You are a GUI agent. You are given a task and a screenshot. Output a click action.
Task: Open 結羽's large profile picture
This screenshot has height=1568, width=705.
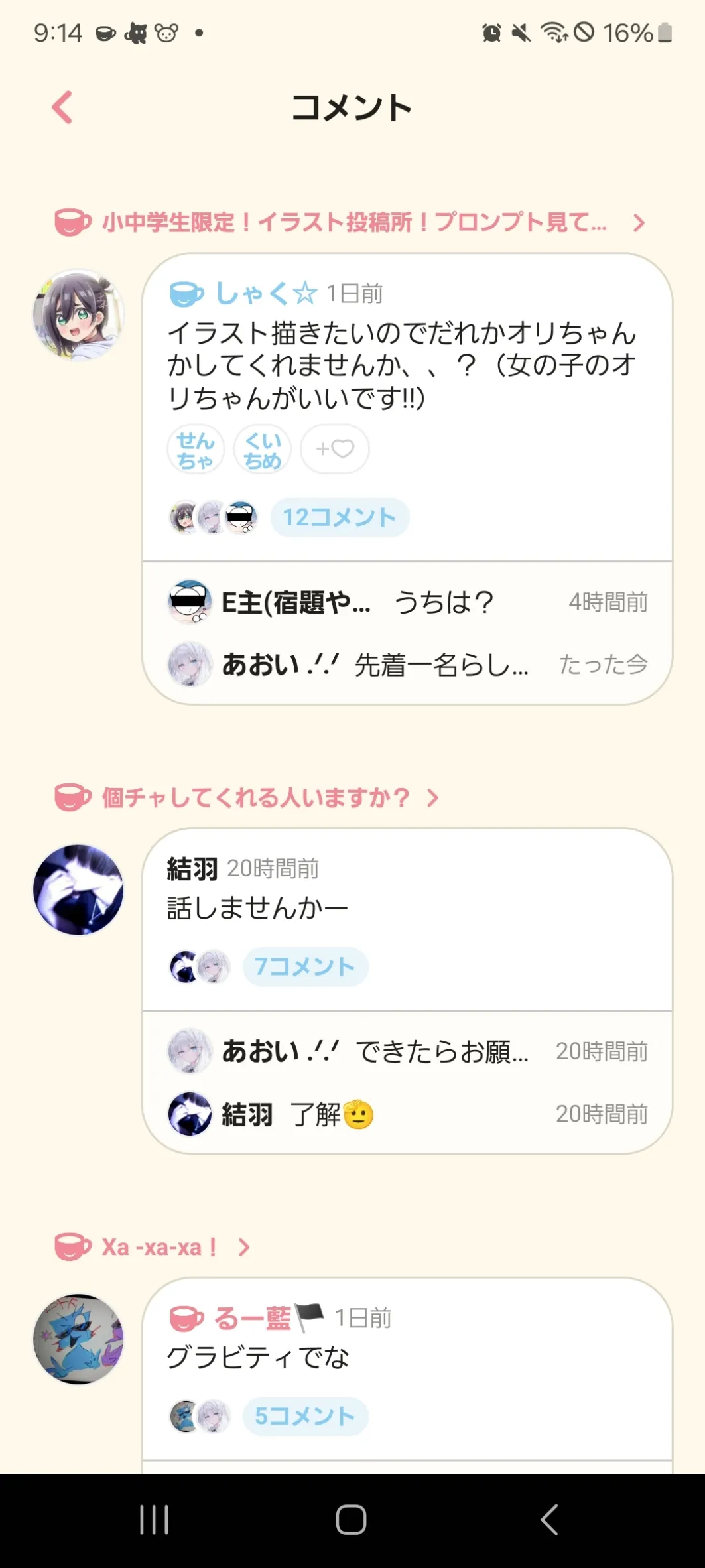tap(78, 889)
